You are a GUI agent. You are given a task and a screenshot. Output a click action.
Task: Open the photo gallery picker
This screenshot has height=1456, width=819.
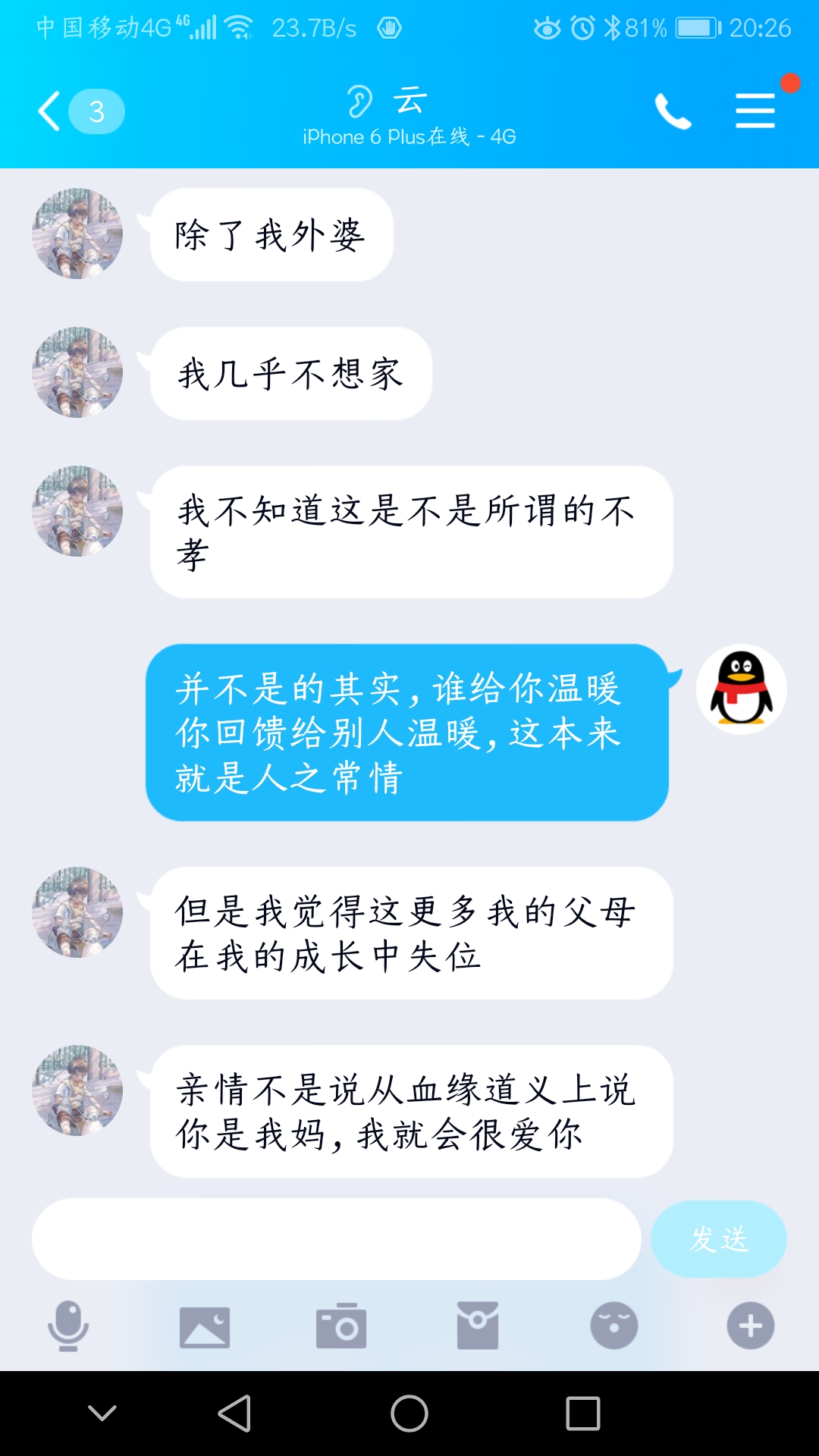click(205, 1326)
